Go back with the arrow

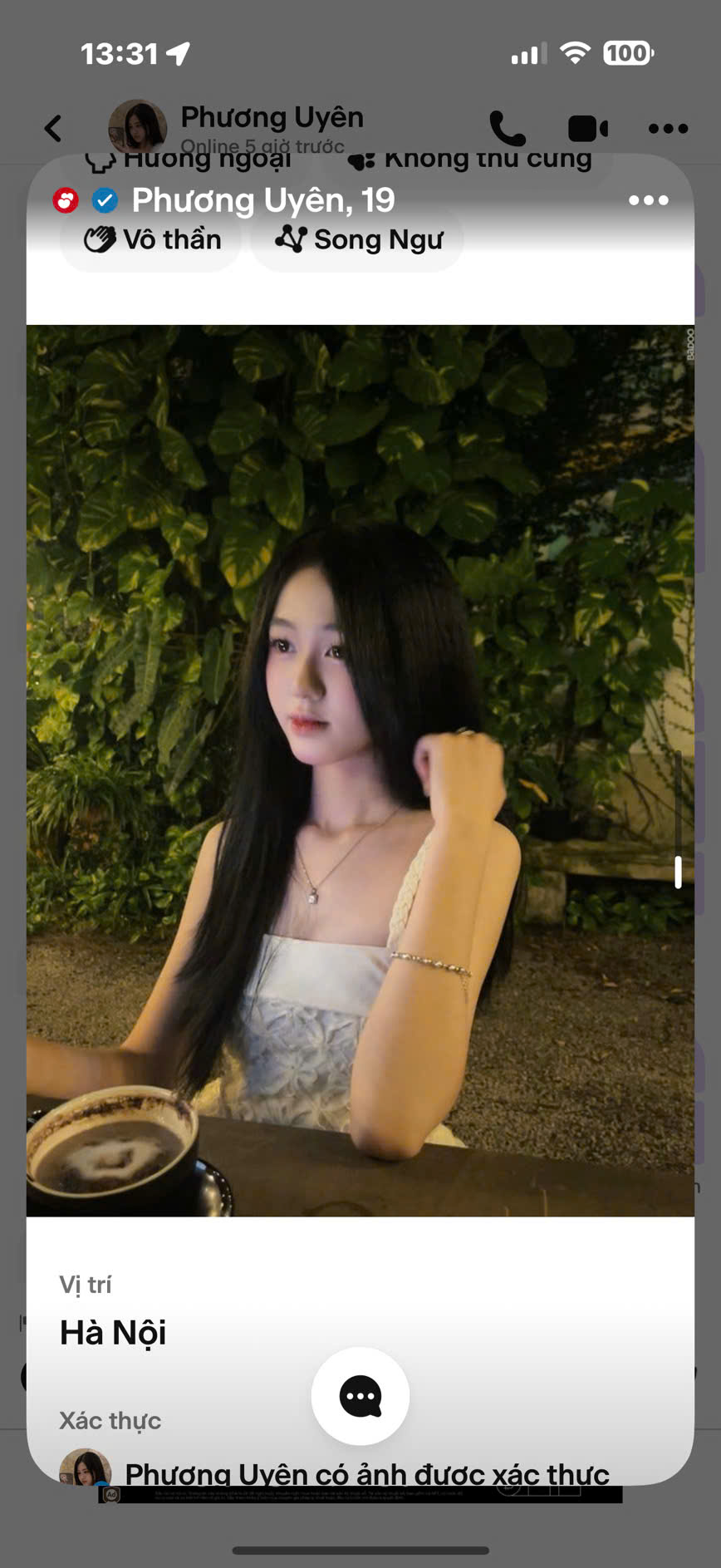point(53,129)
